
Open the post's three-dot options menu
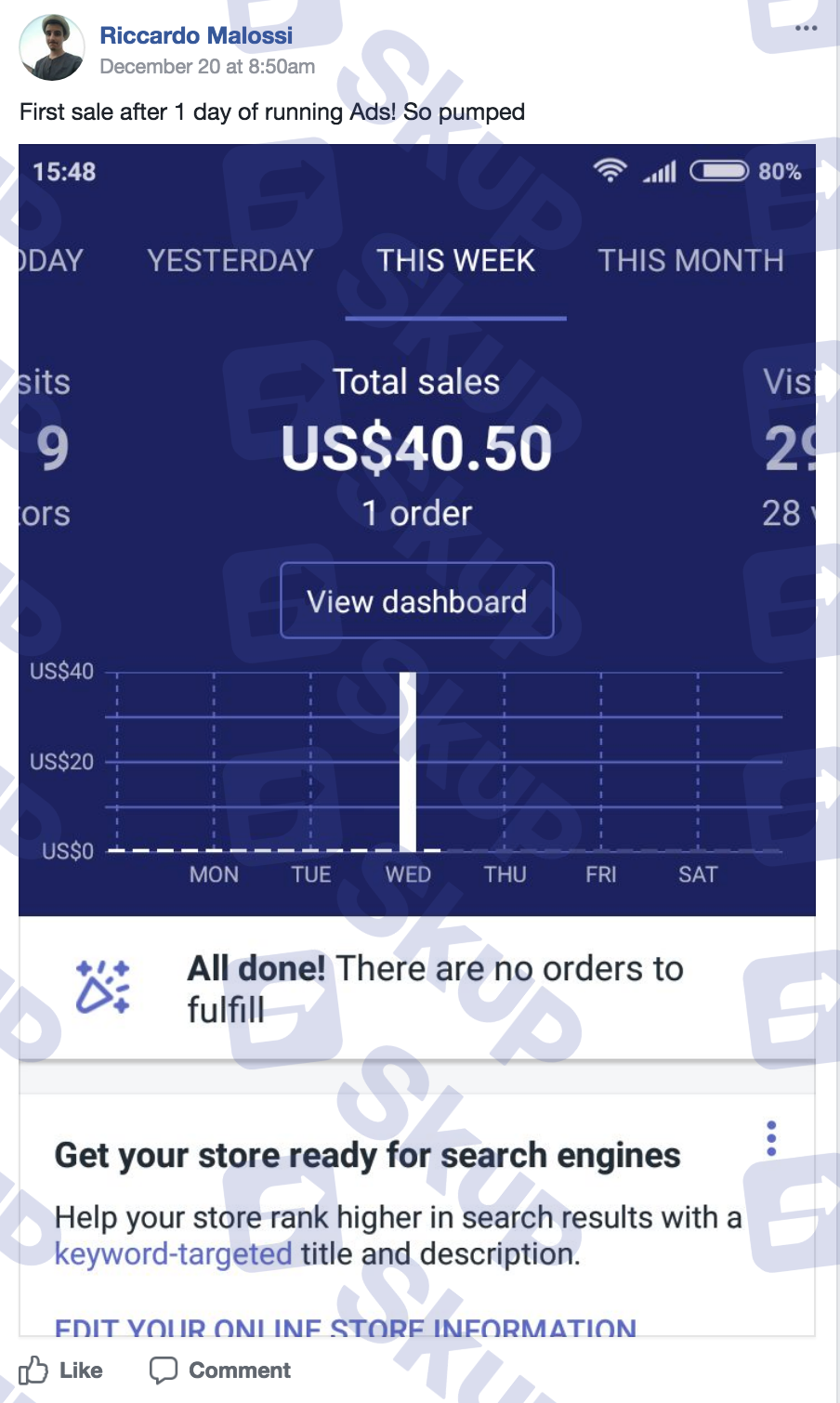pyautogui.click(x=807, y=28)
